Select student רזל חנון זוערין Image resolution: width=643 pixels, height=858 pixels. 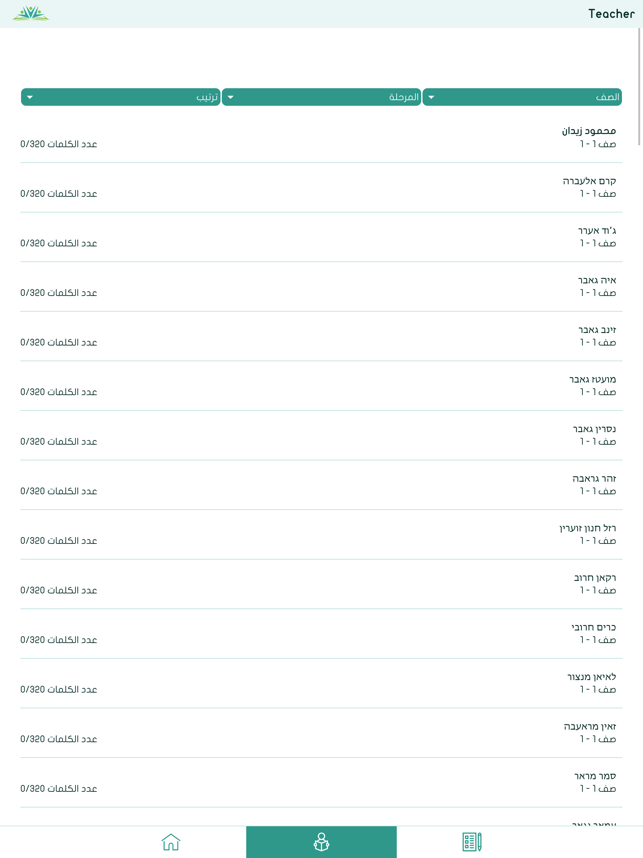[320, 534]
